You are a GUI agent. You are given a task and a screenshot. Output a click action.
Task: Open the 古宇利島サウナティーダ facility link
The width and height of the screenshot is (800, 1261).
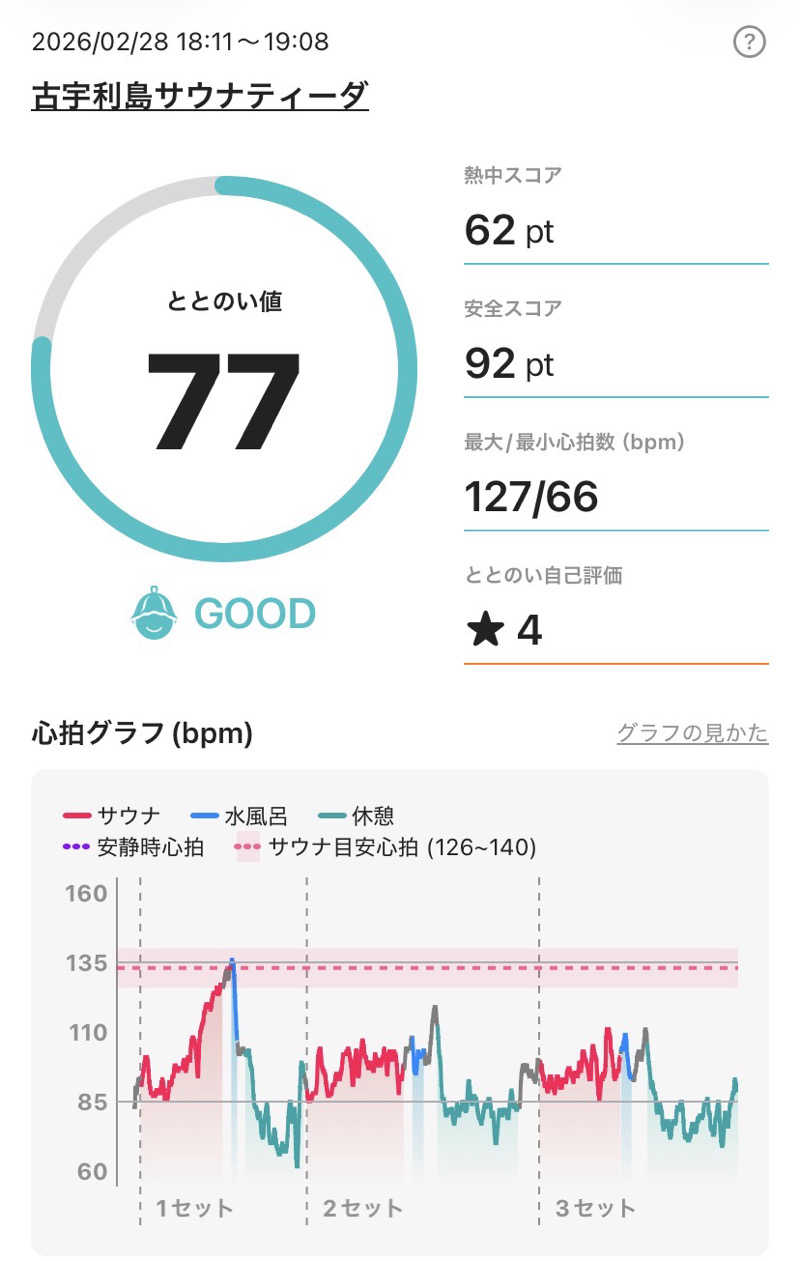pyautogui.click(x=200, y=96)
